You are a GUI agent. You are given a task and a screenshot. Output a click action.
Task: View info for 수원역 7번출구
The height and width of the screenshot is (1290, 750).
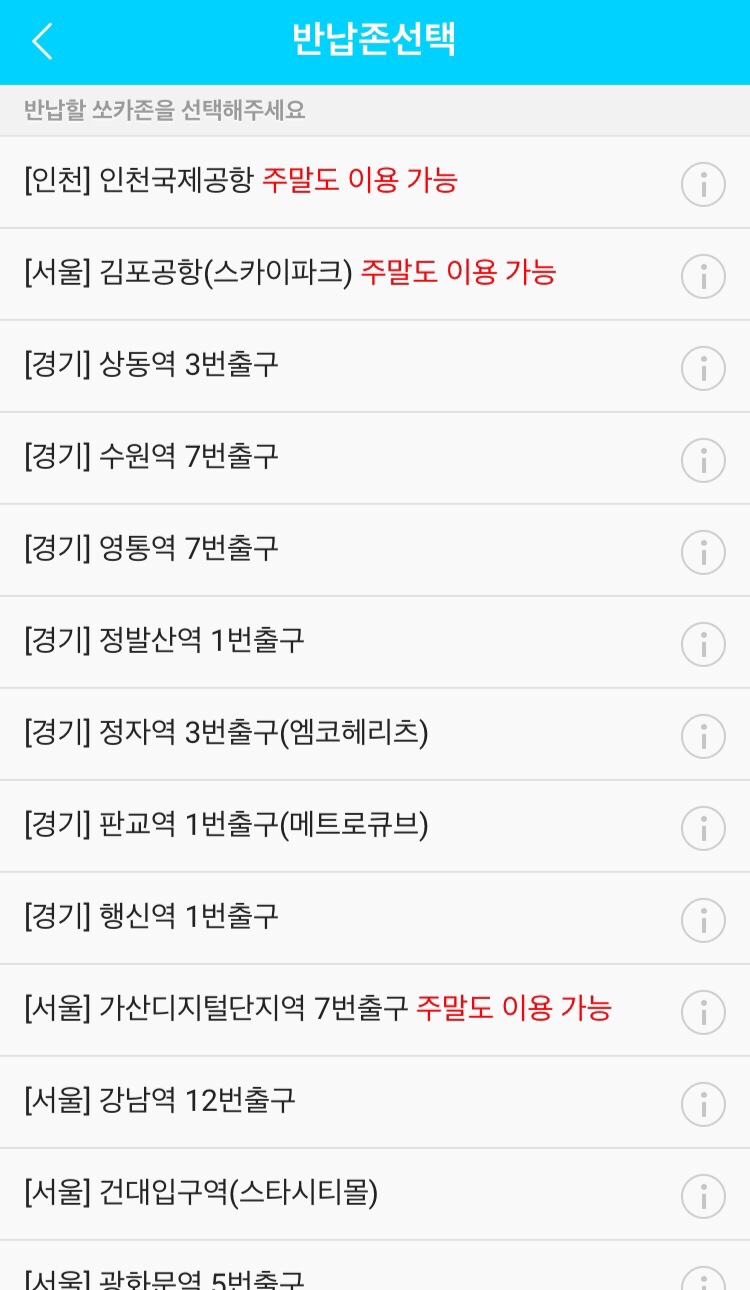pos(703,460)
